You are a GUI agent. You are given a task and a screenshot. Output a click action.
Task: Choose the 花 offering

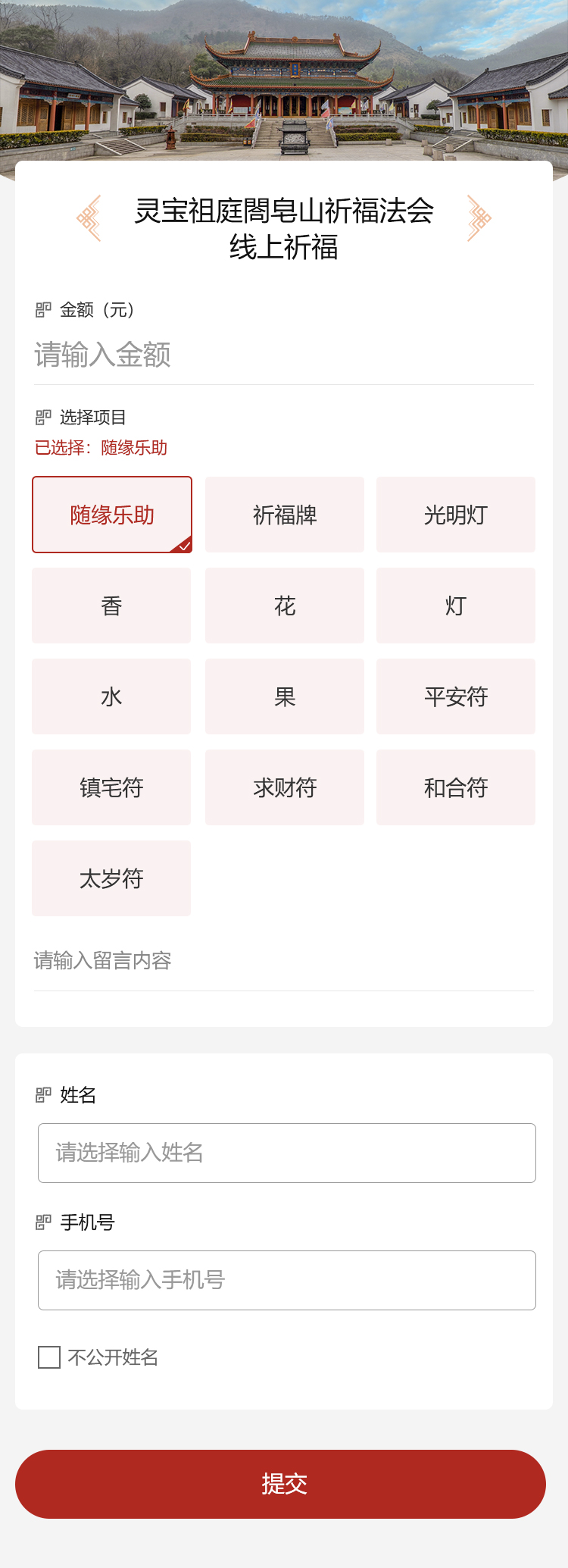tap(285, 606)
